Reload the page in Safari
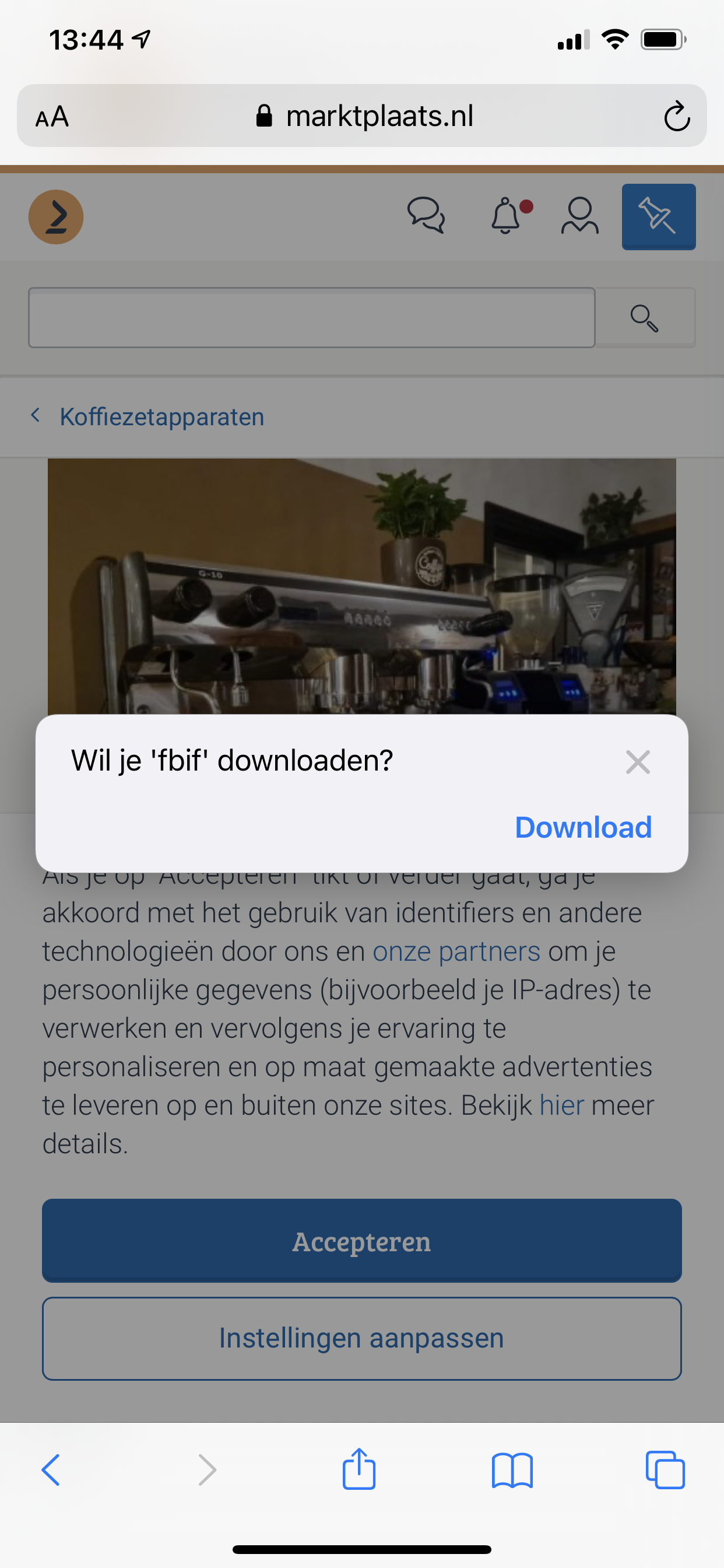 [676, 116]
